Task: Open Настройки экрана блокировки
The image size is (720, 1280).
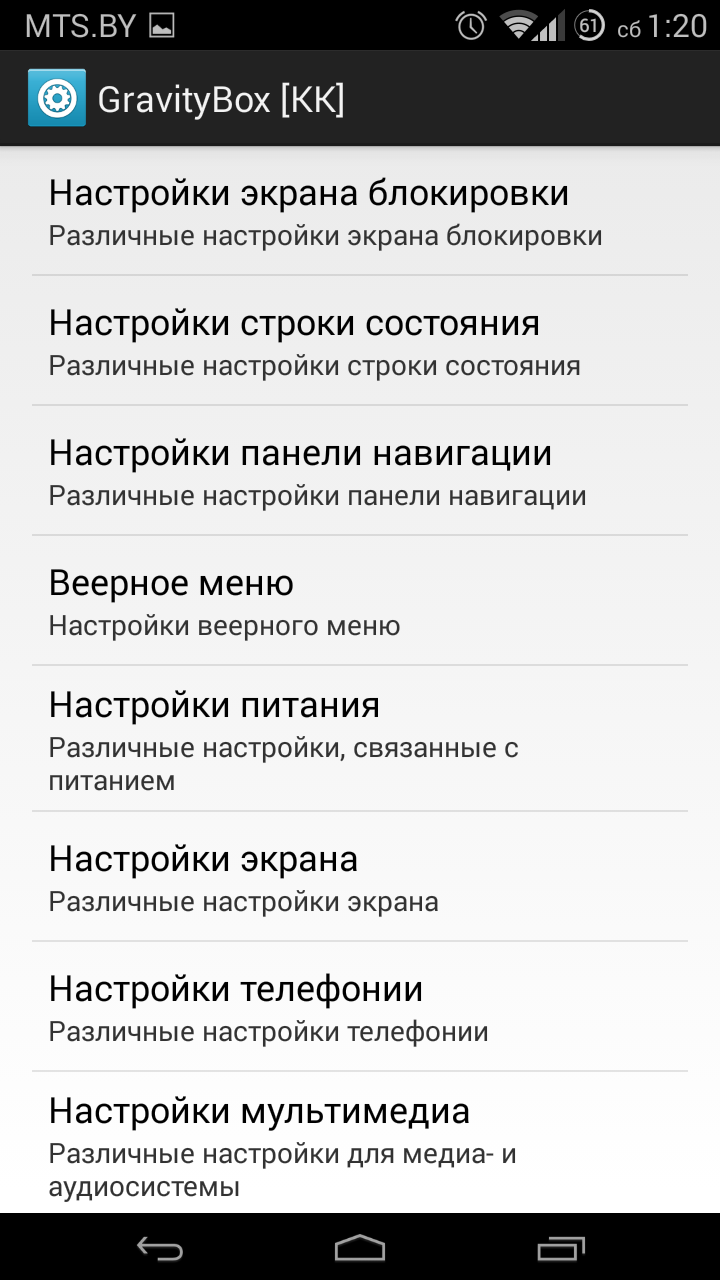Action: coord(360,211)
